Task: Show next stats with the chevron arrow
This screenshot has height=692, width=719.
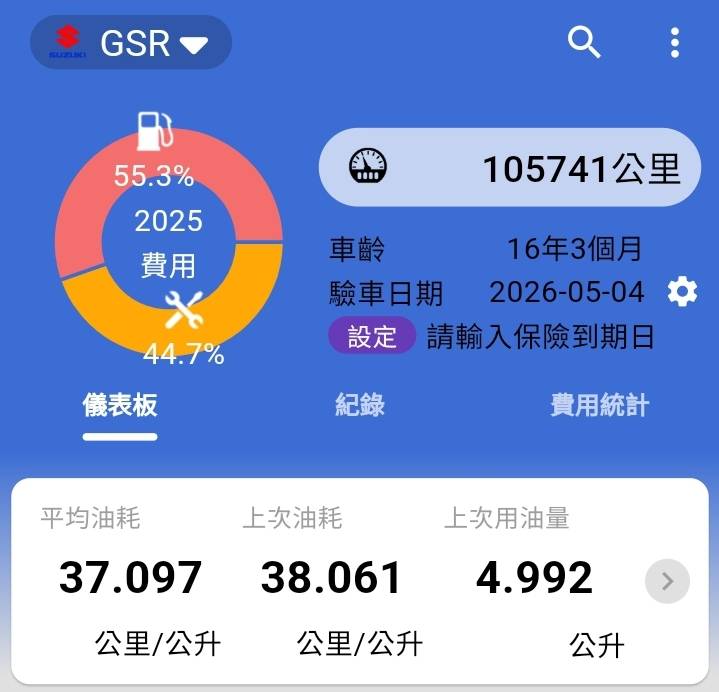Action: 667,581
